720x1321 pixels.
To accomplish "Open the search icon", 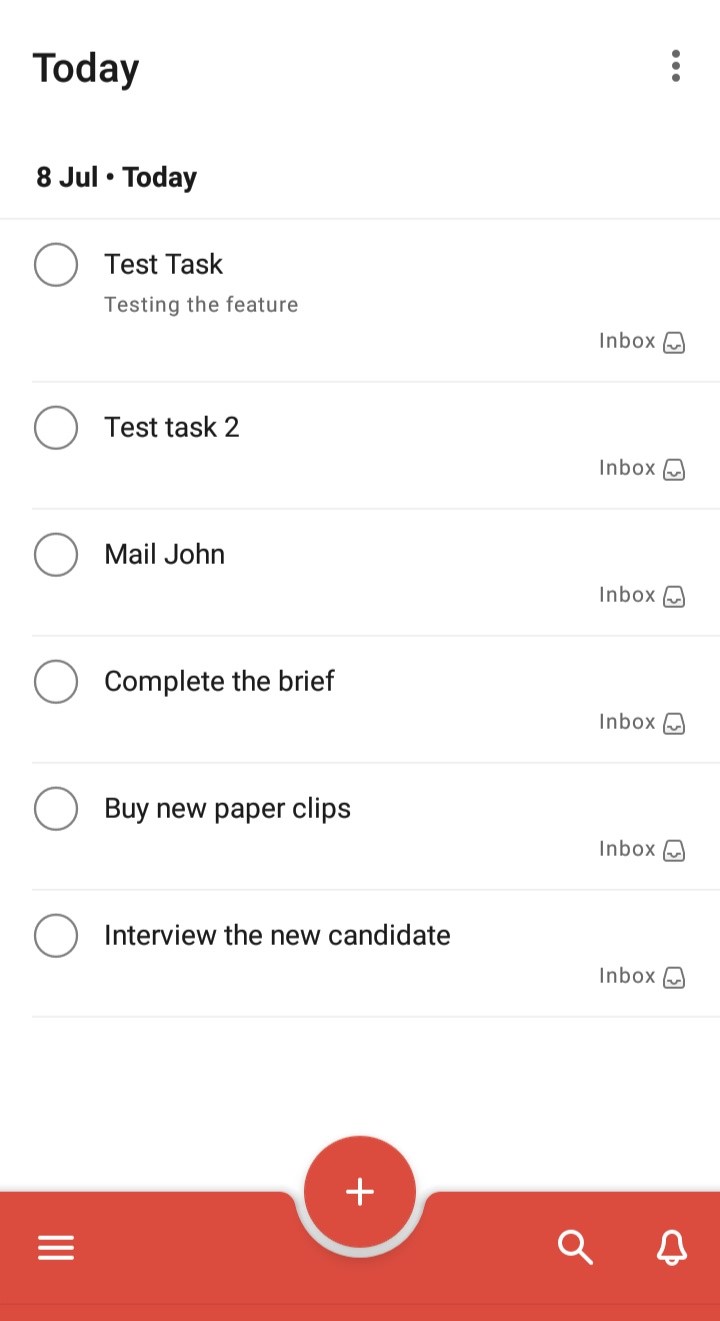I will 575,1247.
